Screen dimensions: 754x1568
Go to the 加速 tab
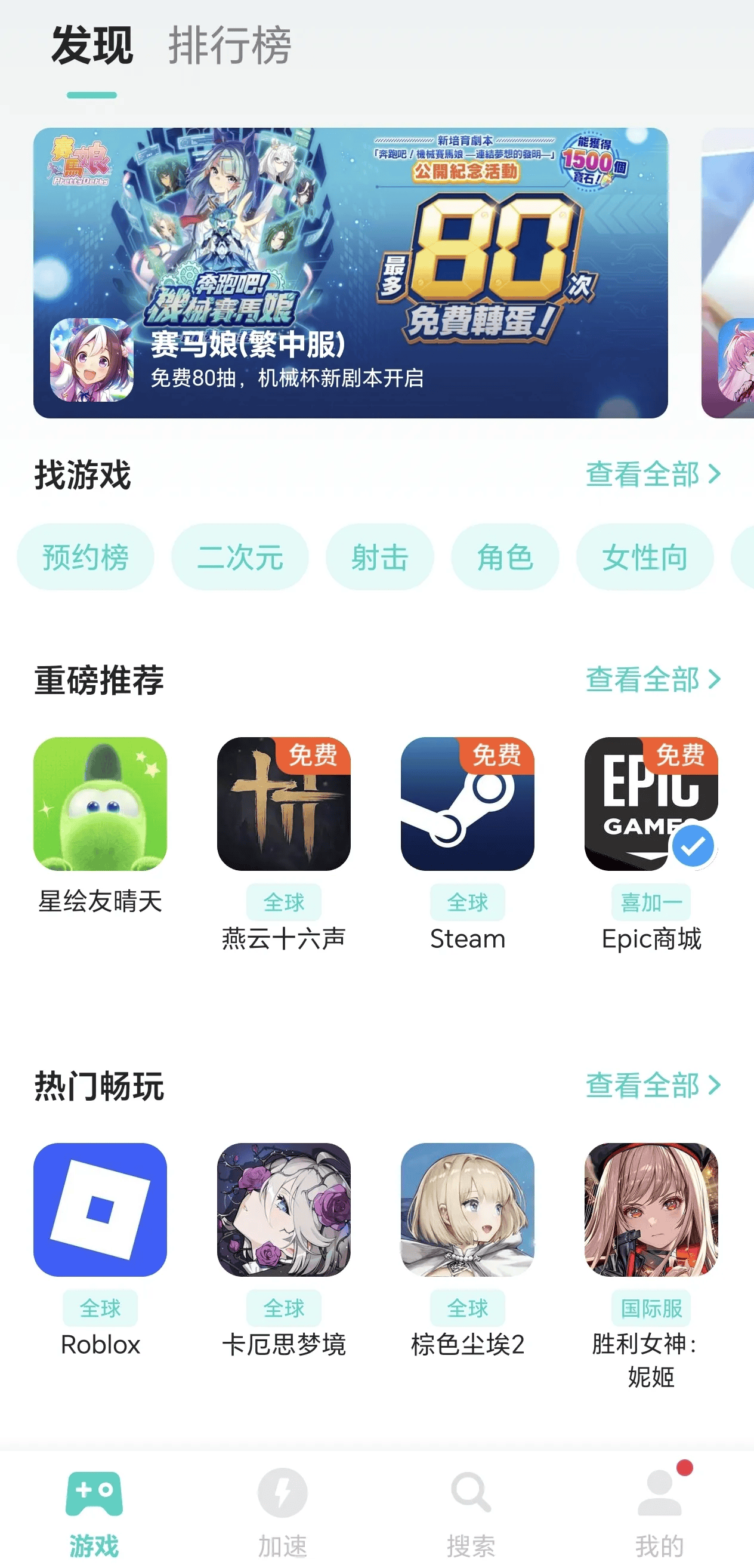click(x=282, y=1508)
